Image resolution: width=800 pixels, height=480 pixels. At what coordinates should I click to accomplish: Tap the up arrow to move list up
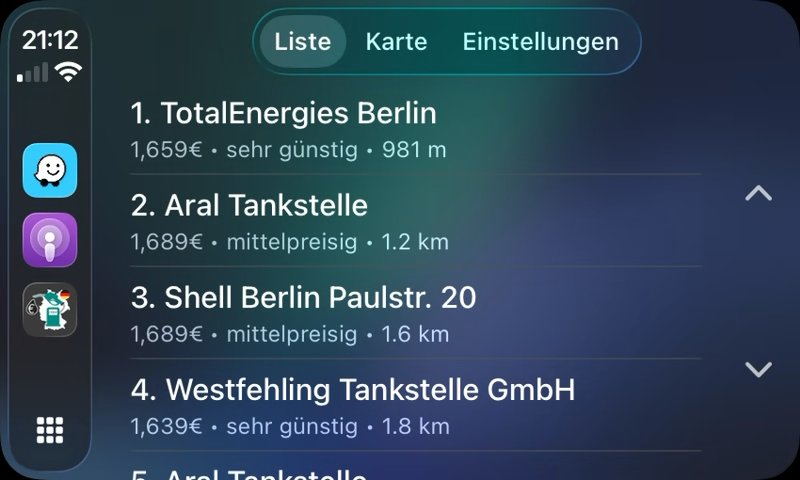759,193
